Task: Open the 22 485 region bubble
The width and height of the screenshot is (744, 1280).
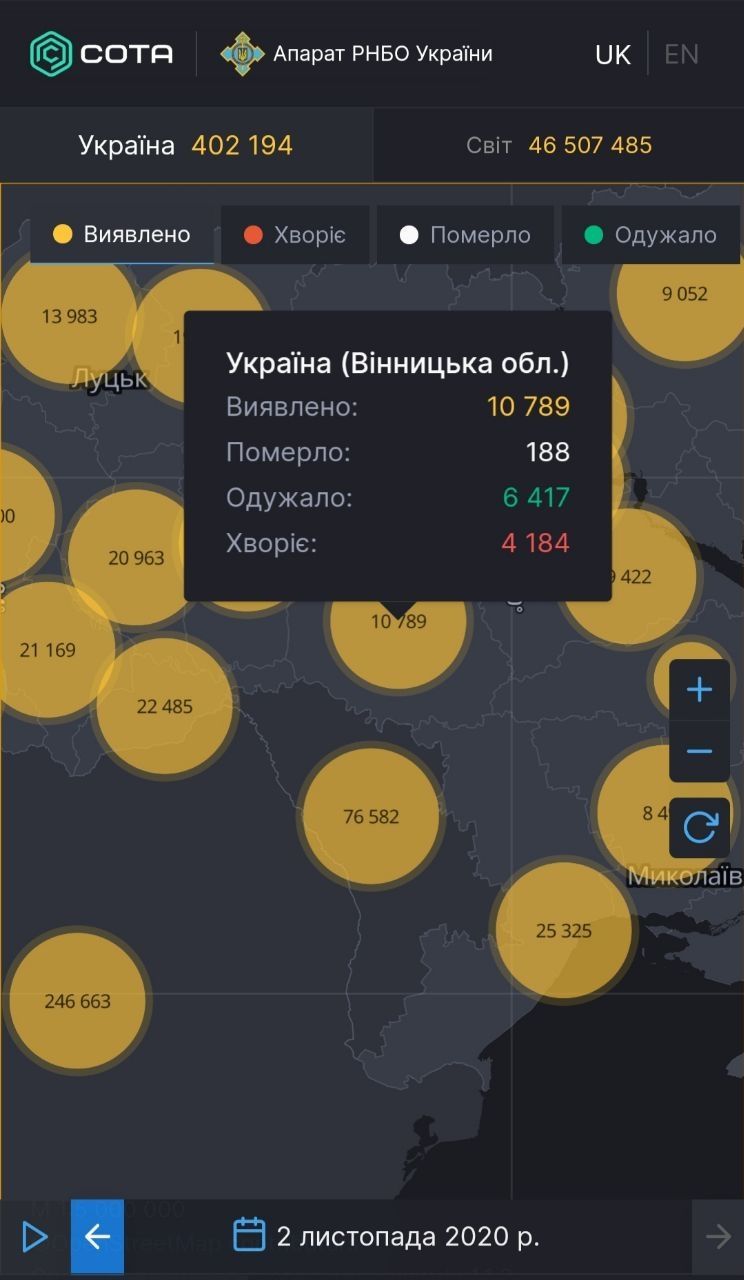Action: click(x=165, y=706)
